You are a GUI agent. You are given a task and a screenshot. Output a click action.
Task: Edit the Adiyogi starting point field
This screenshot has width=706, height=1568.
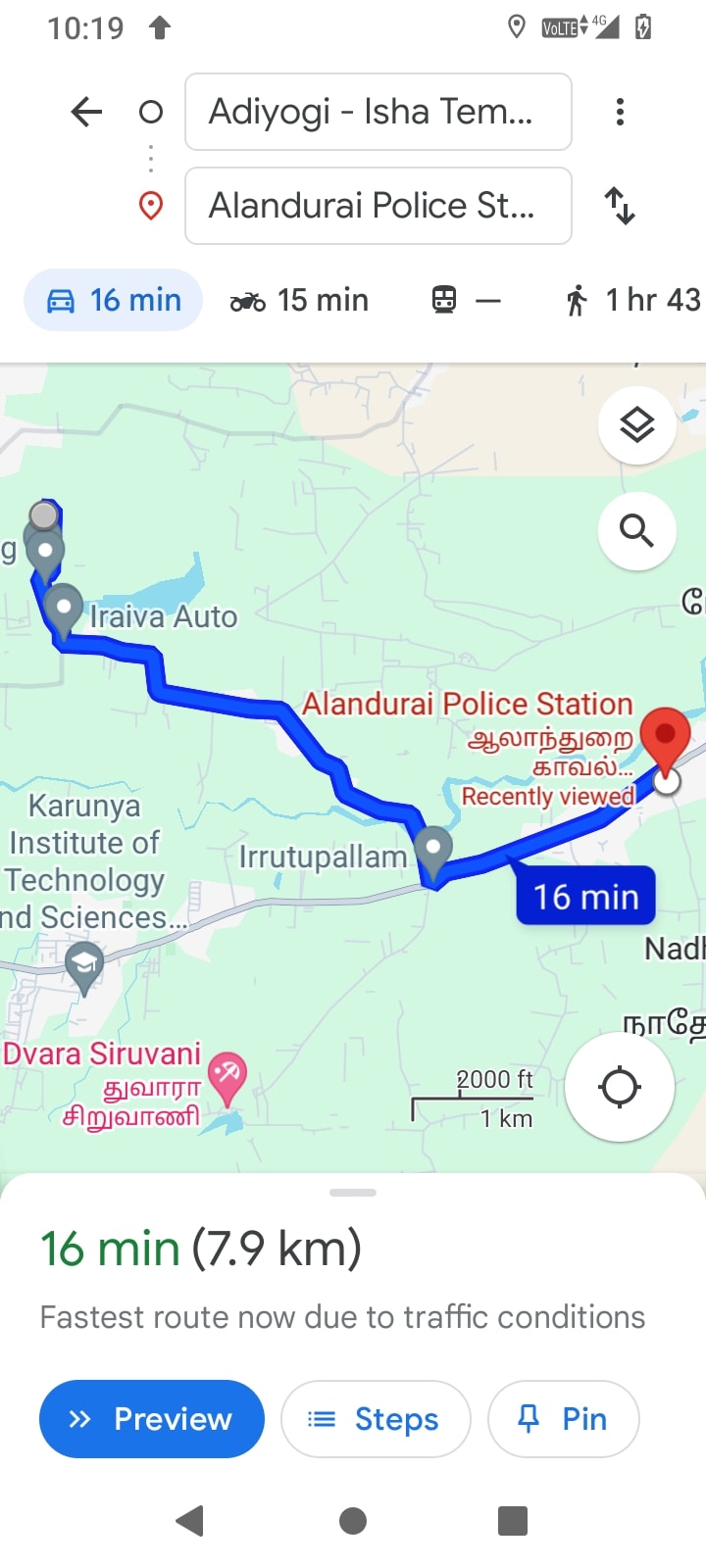[378, 112]
